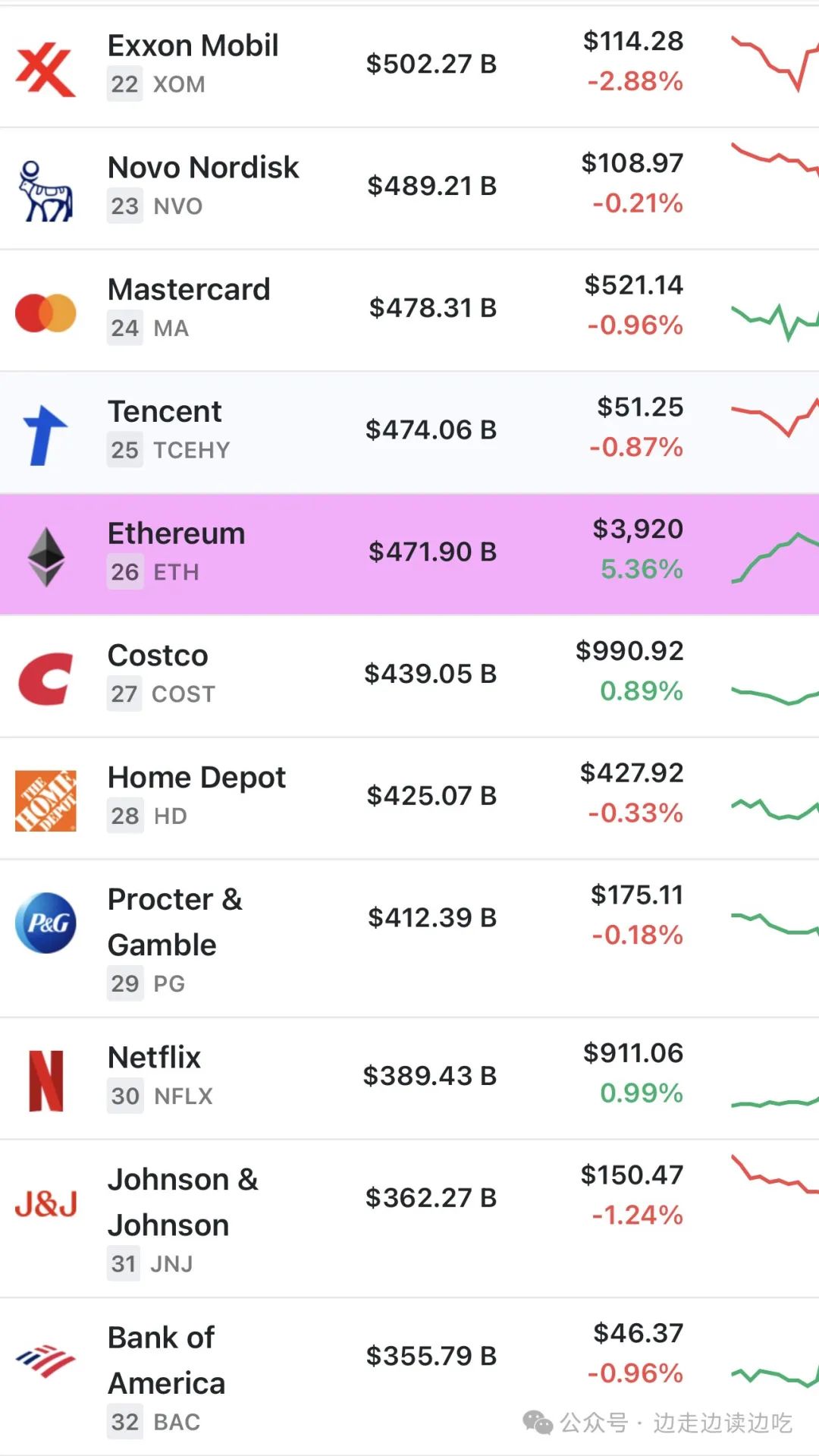Open the Exxon Mobil row
The width and height of the screenshot is (819, 1456).
(193, 46)
